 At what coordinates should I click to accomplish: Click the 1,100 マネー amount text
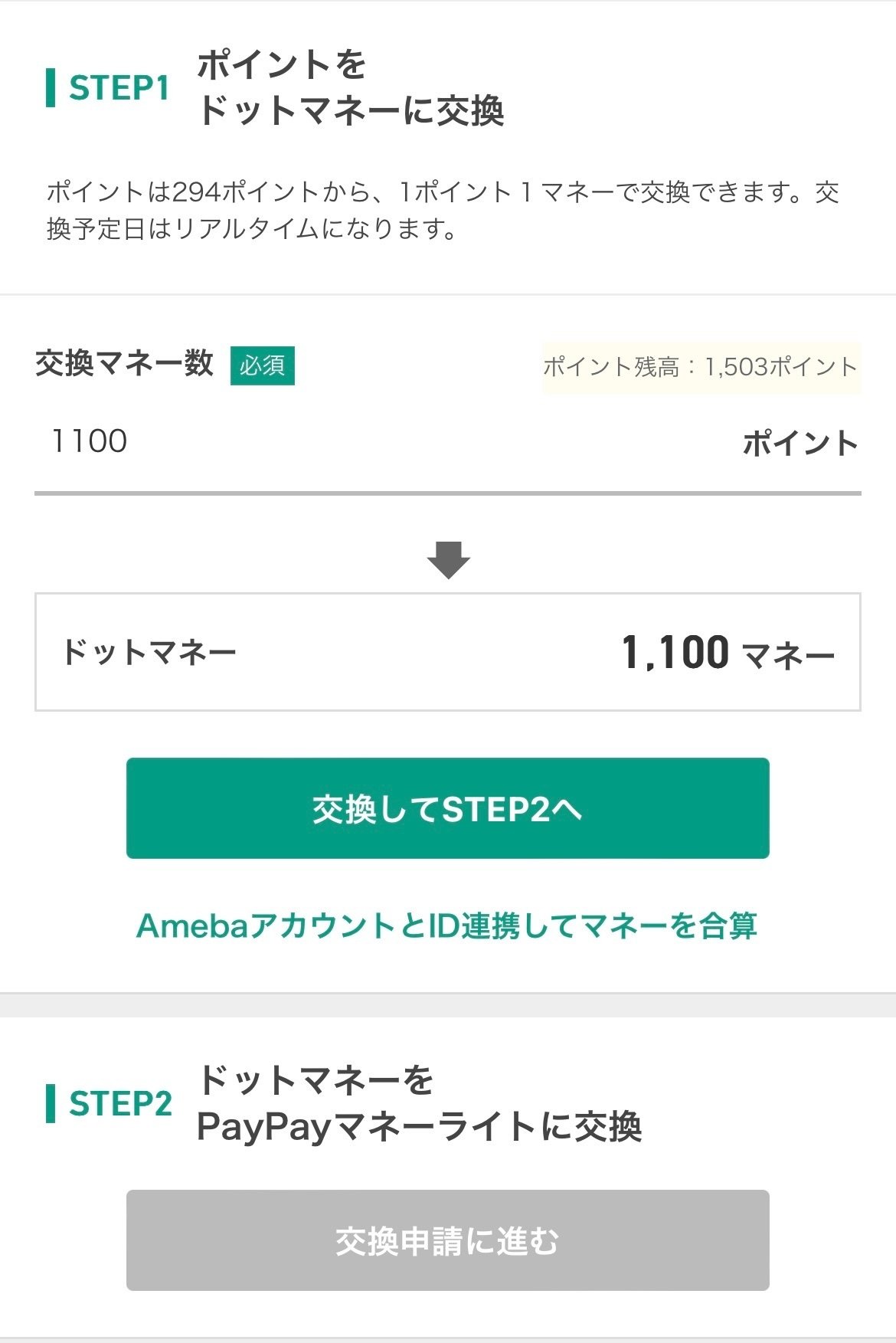pos(728,652)
